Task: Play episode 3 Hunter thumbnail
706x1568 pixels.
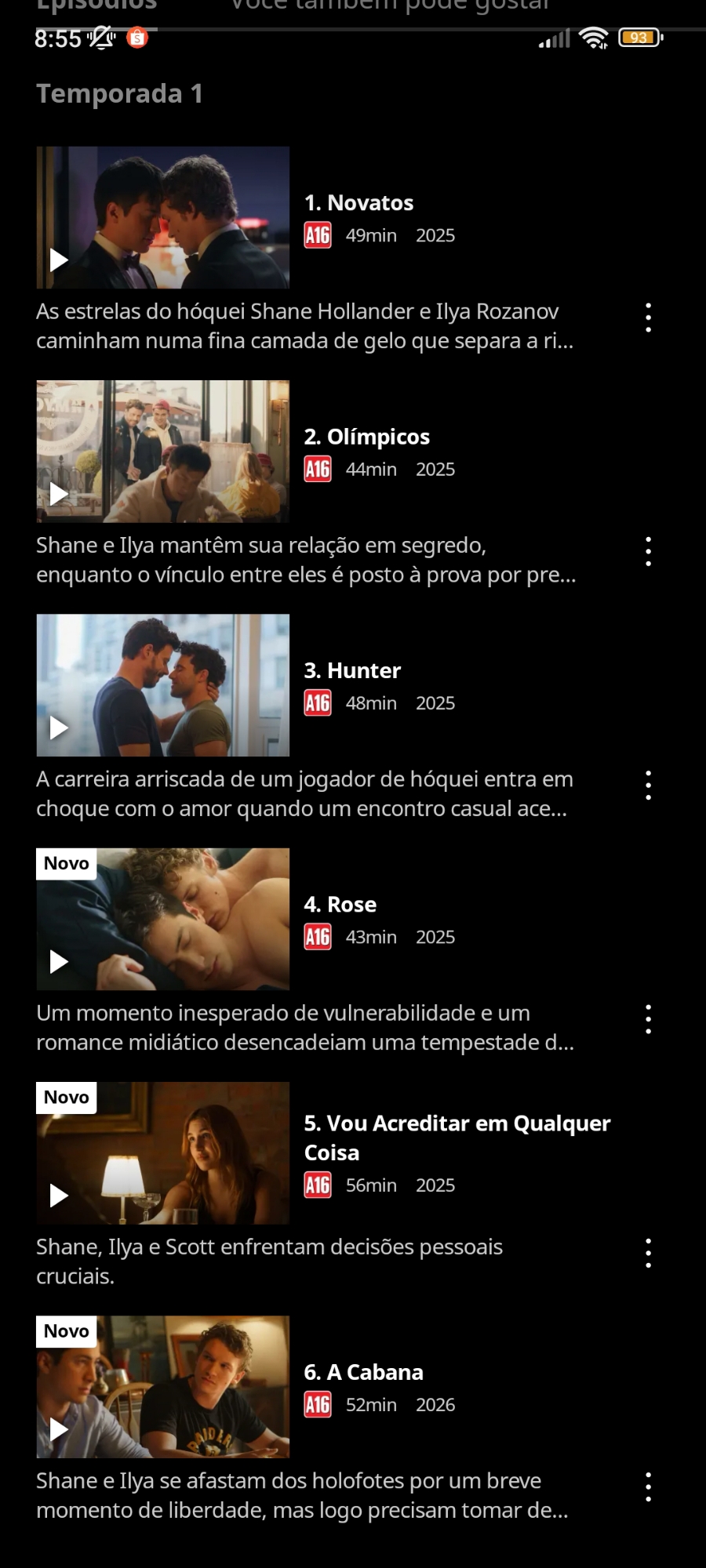Action: point(162,685)
